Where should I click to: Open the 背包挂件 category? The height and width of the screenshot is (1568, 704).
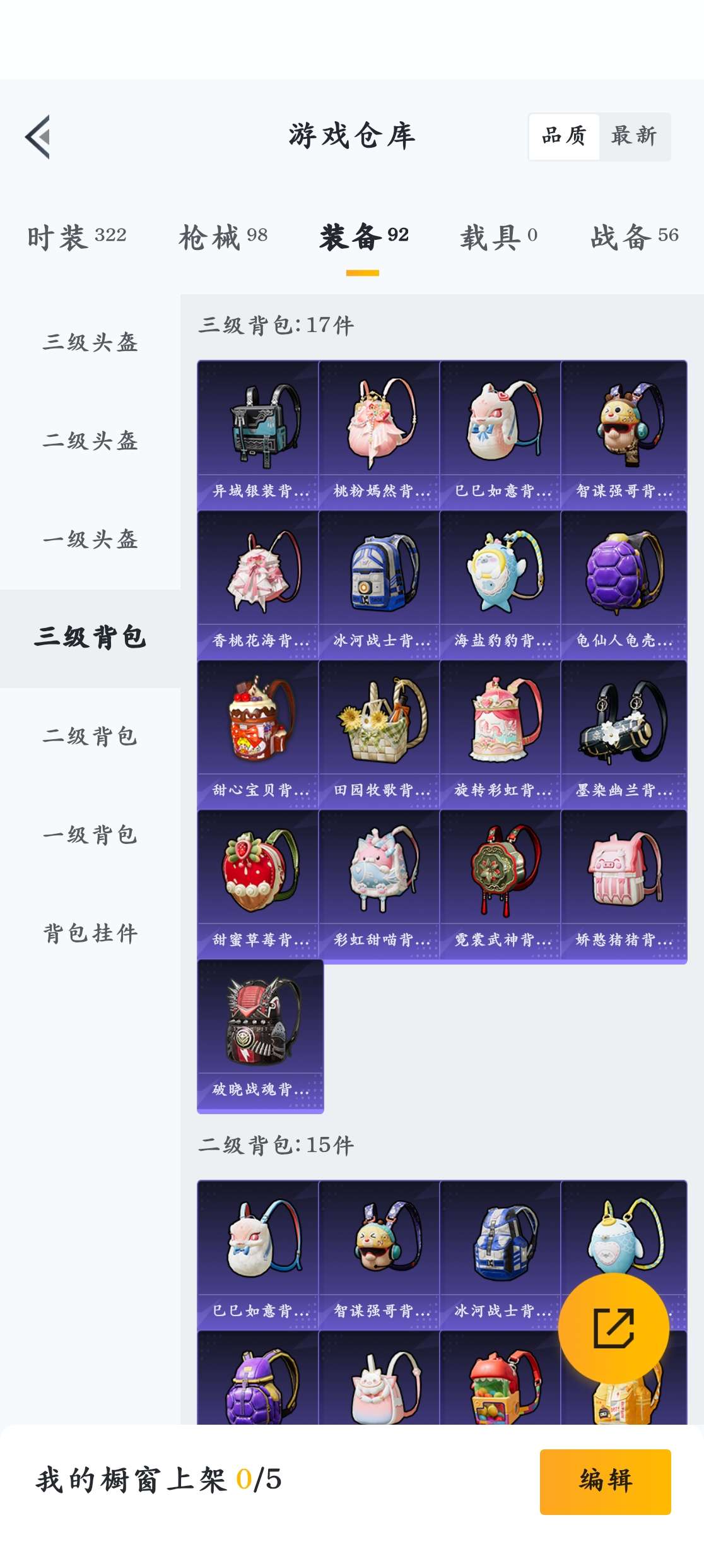(90, 933)
